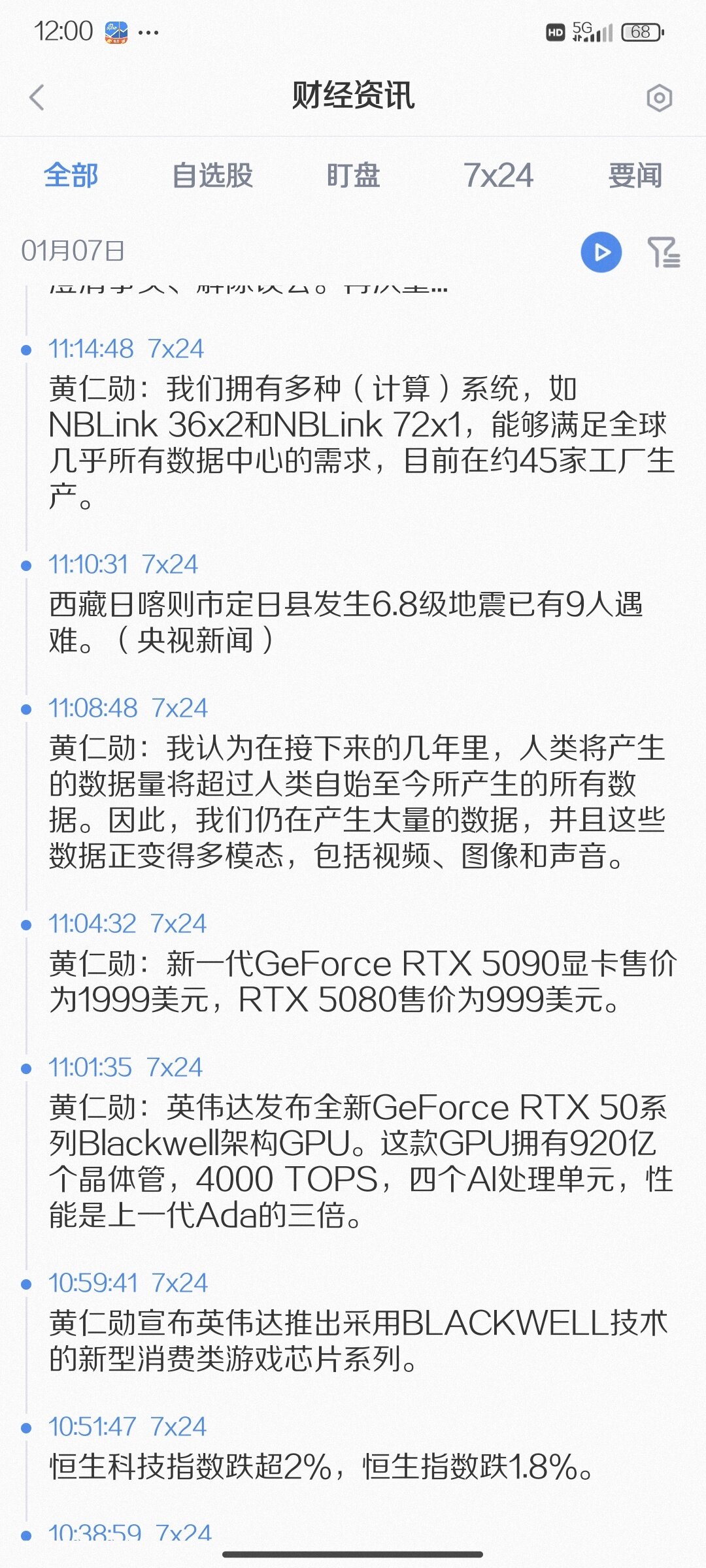Open the RTX 5090 pricing news item

(362, 964)
